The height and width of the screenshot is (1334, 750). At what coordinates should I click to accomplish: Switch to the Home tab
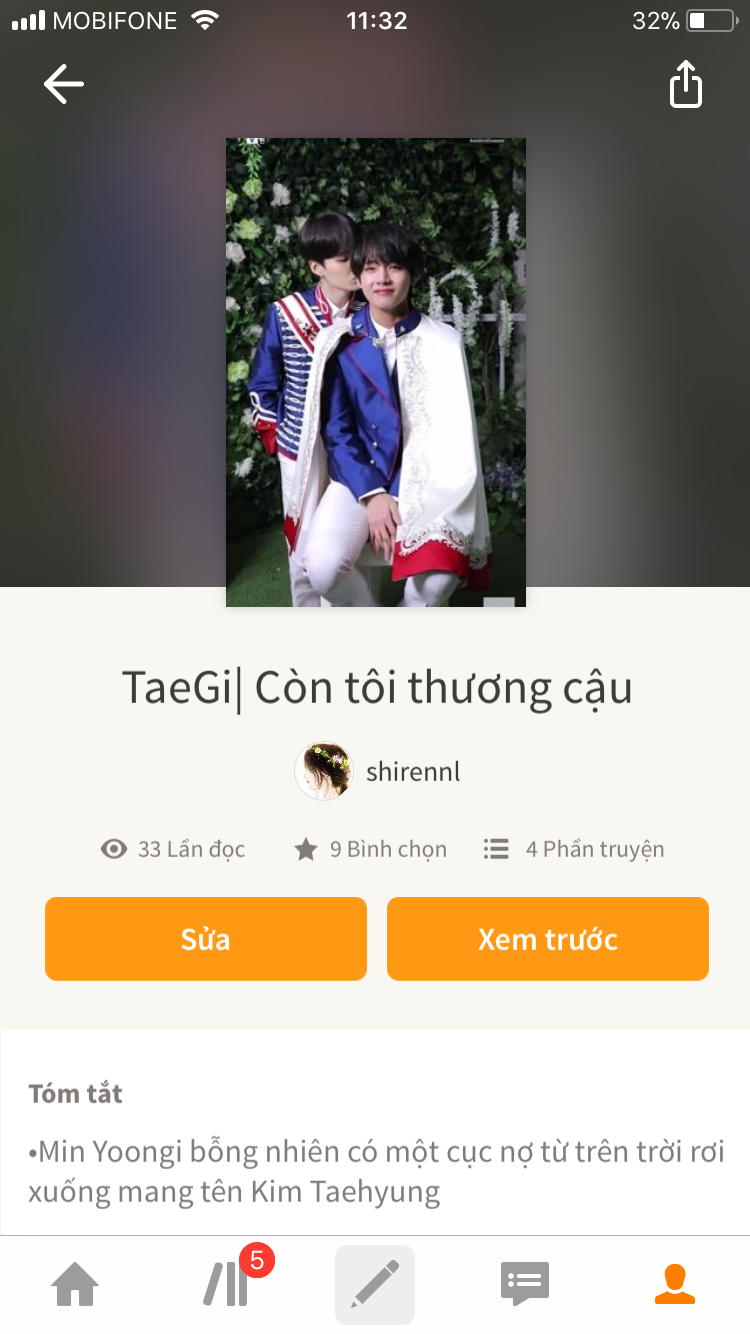point(76,1284)
